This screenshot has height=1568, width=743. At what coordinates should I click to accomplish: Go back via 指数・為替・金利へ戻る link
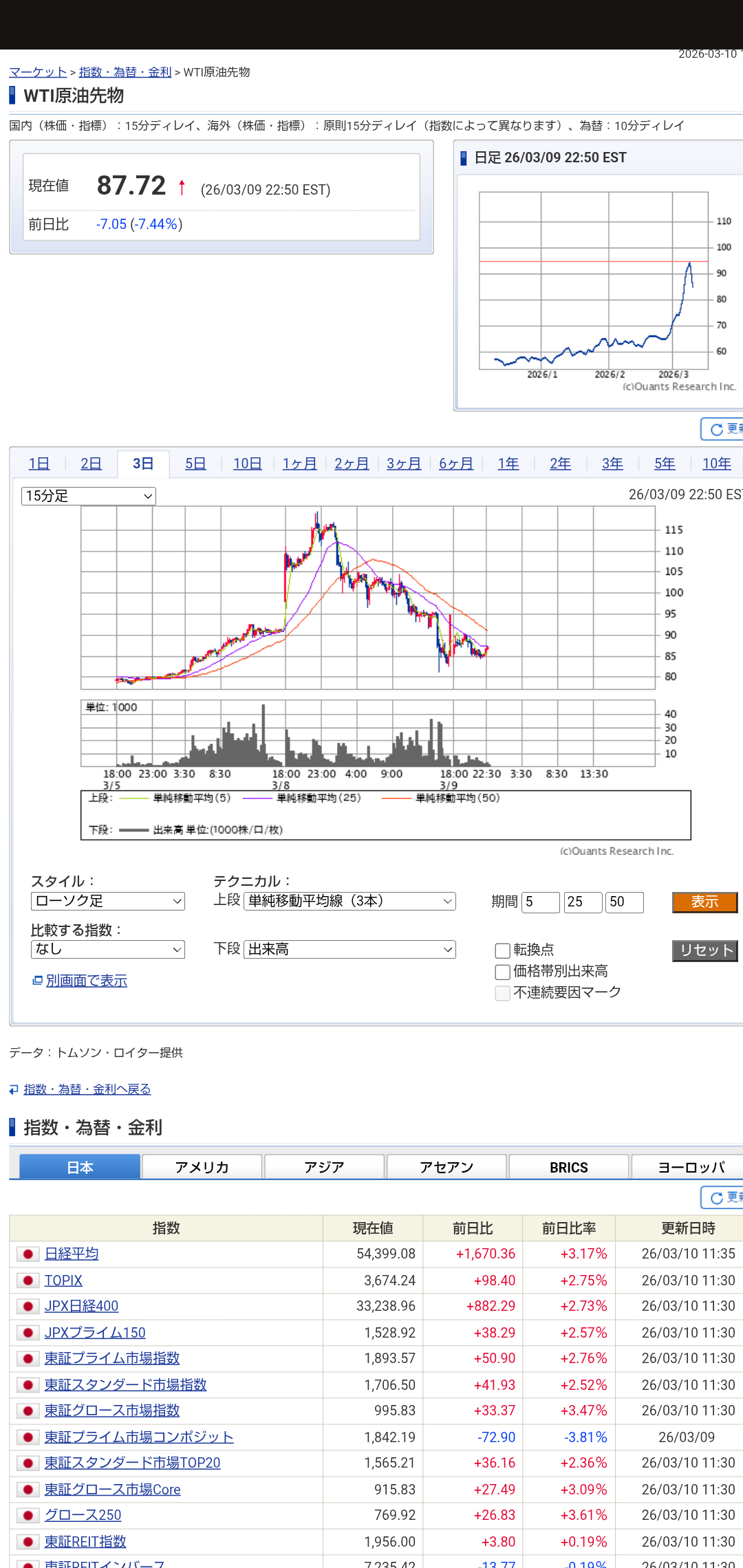[87, 1089]
